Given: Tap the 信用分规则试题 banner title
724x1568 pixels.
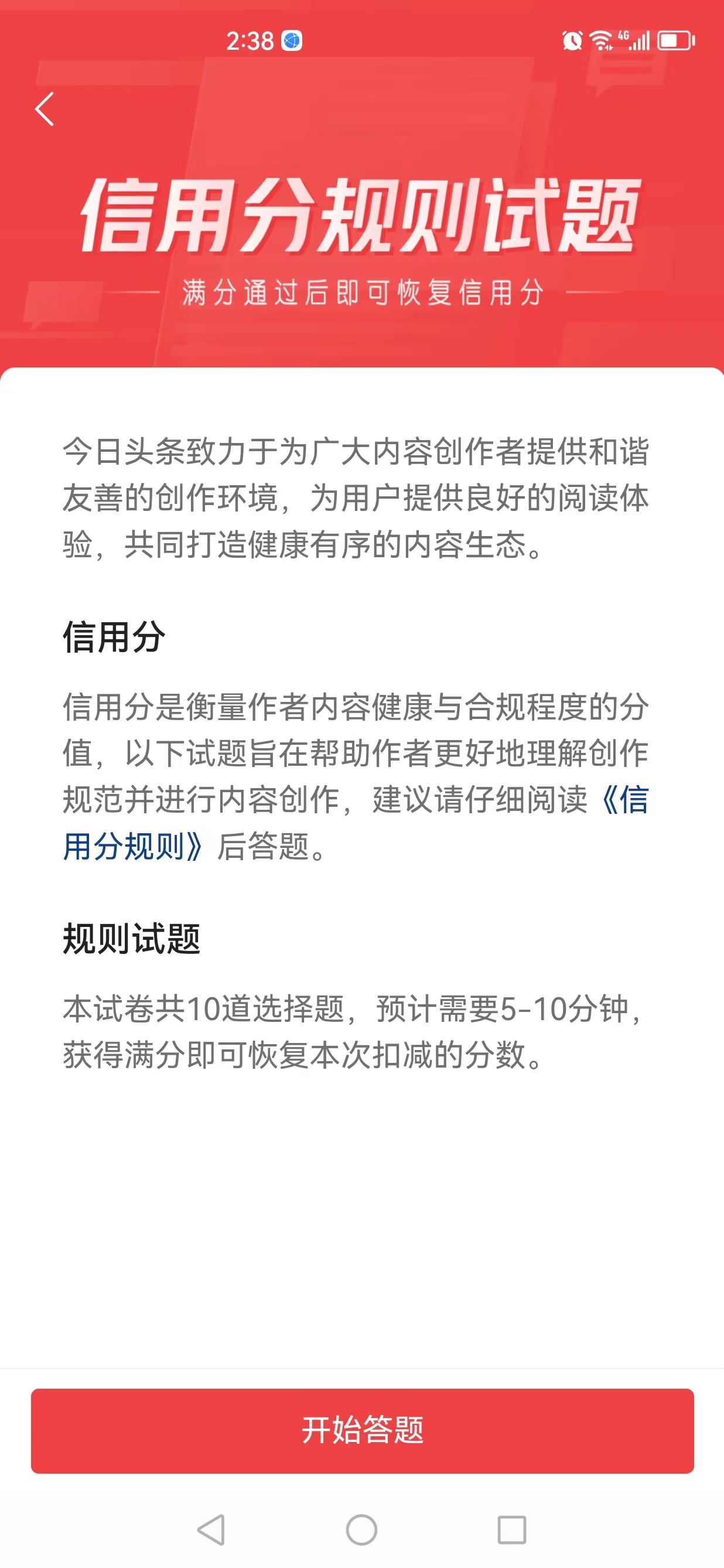Looking at the screenshot, I should click(362, 216).
